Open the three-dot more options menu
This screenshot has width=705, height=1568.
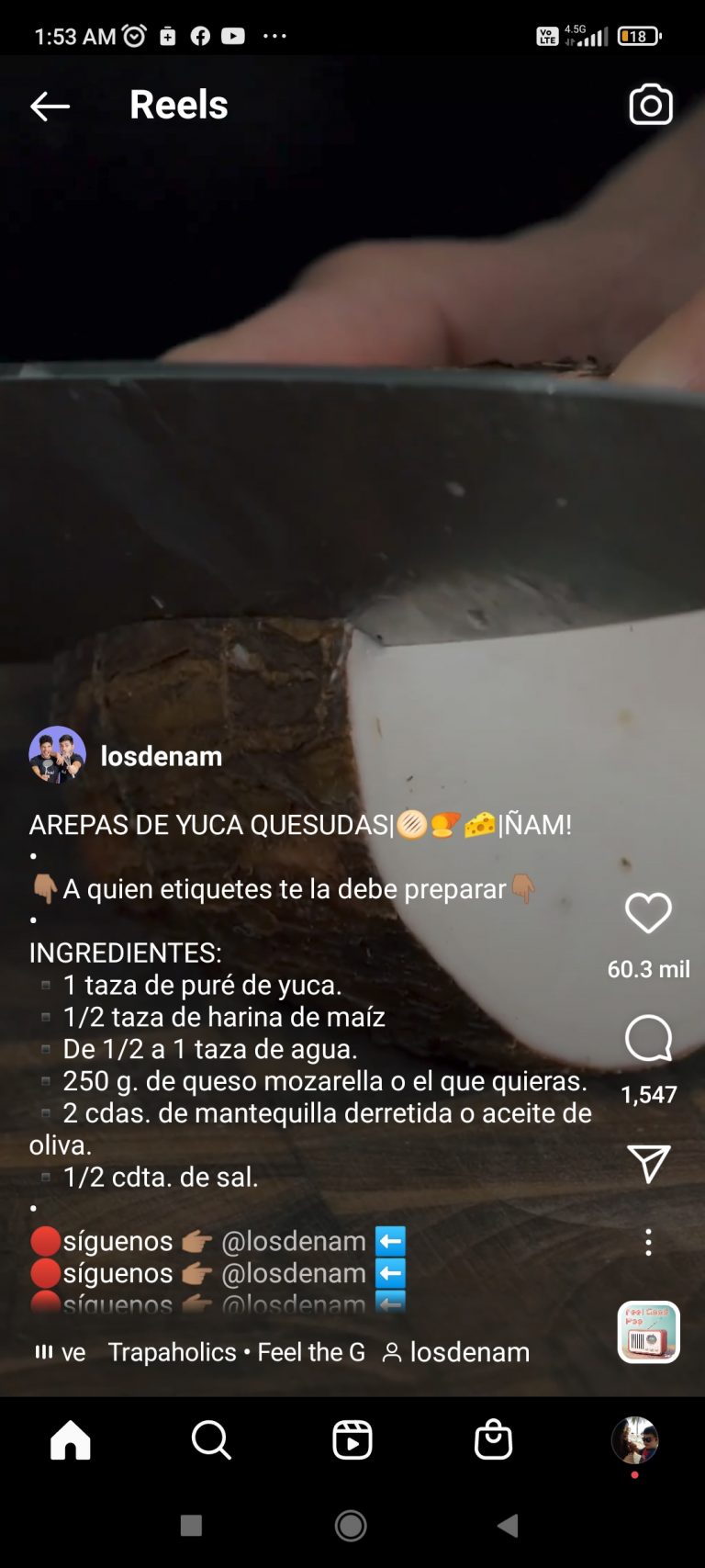[x=648, y=1242]
